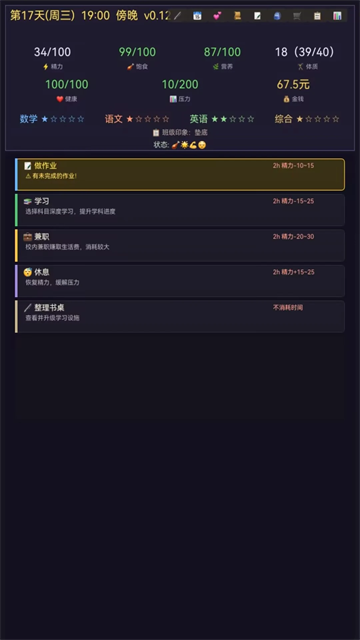
Task: Open the golden scroll icon
Action: pos(237,16)
